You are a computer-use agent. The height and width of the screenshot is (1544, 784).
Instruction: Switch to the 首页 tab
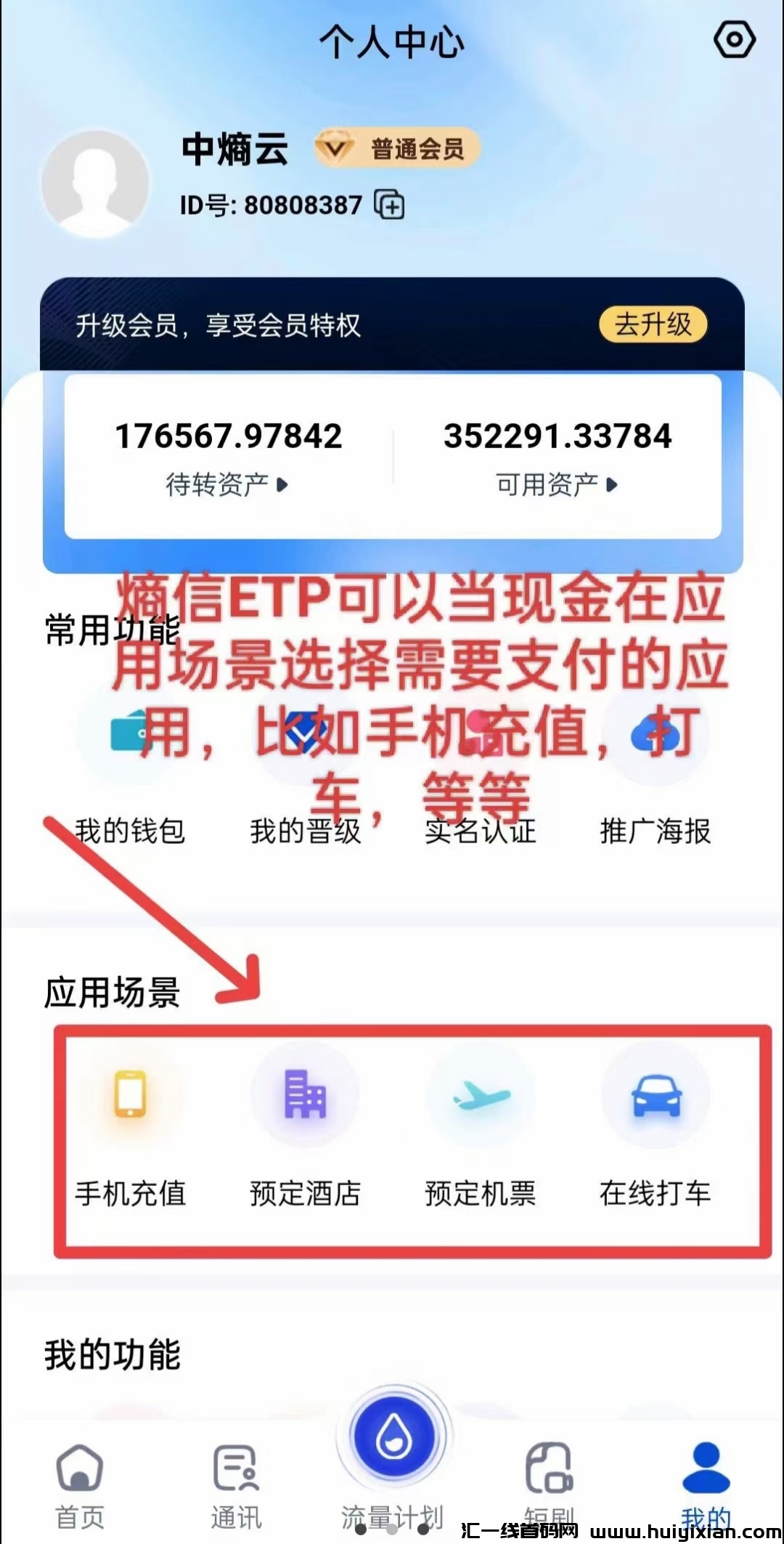click(x=80, y=1482)
